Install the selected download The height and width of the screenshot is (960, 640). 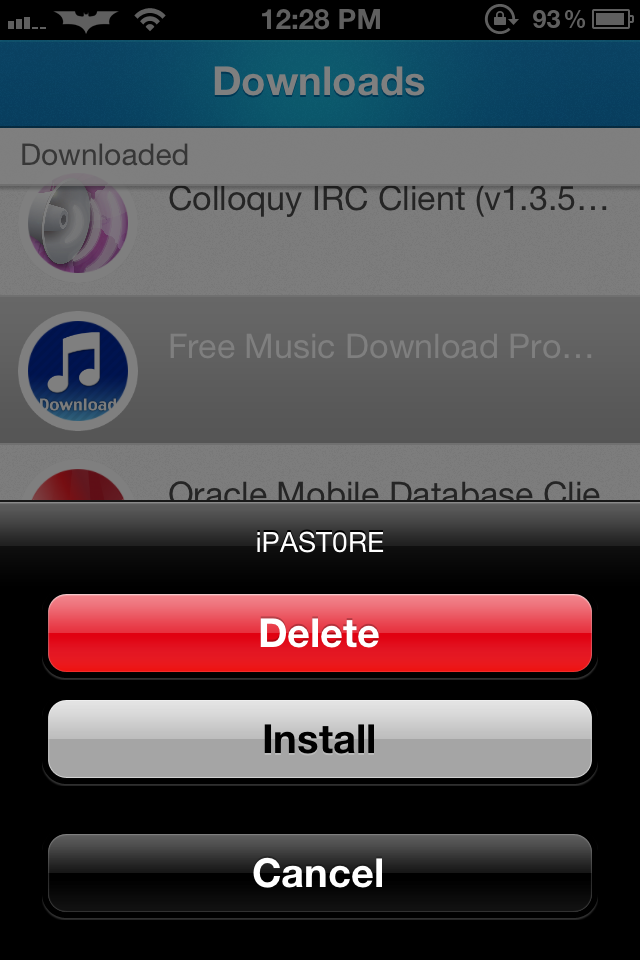click(320, 739)
